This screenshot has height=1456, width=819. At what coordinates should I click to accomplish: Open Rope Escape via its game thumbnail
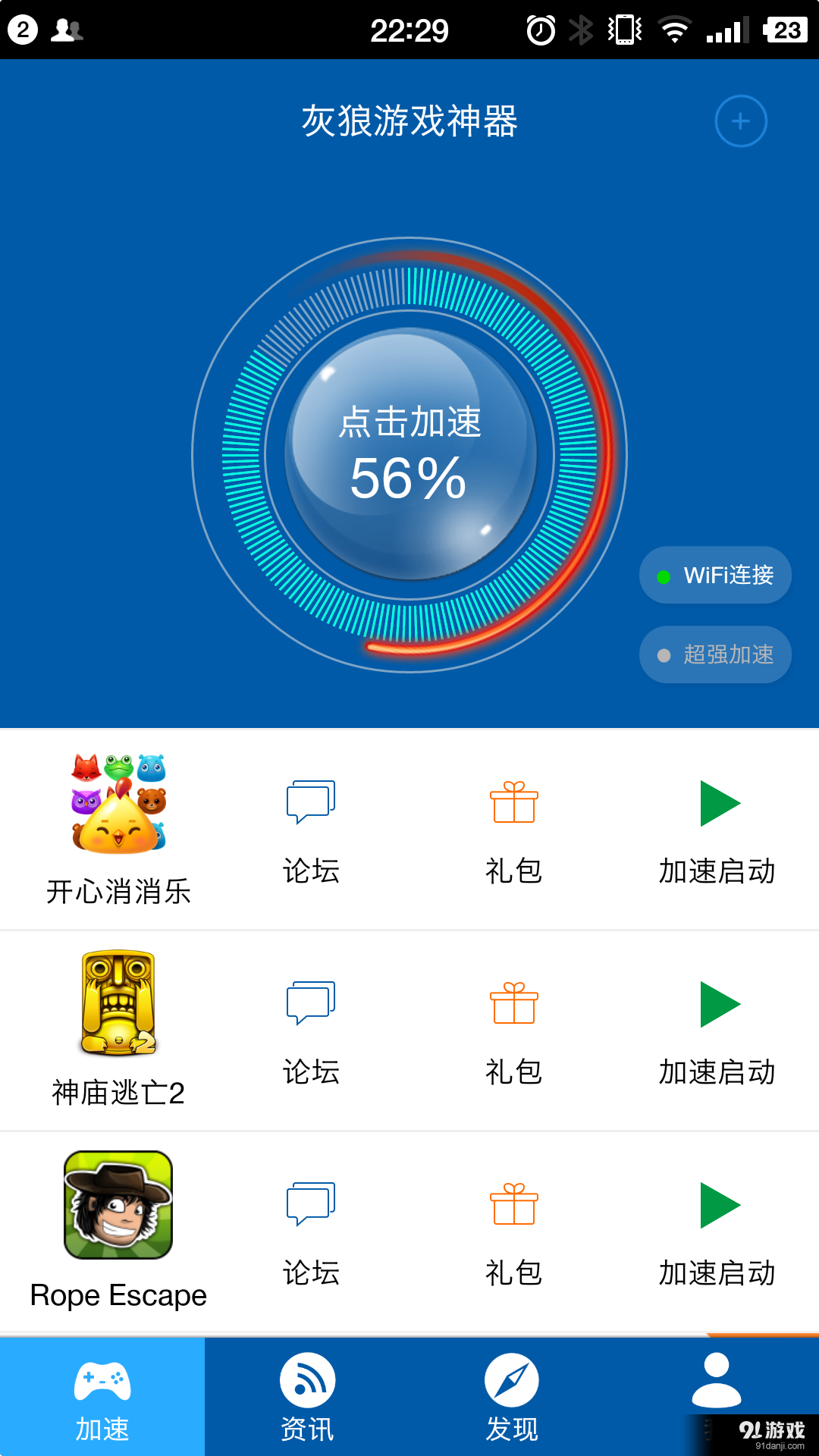coord(118,1204)
